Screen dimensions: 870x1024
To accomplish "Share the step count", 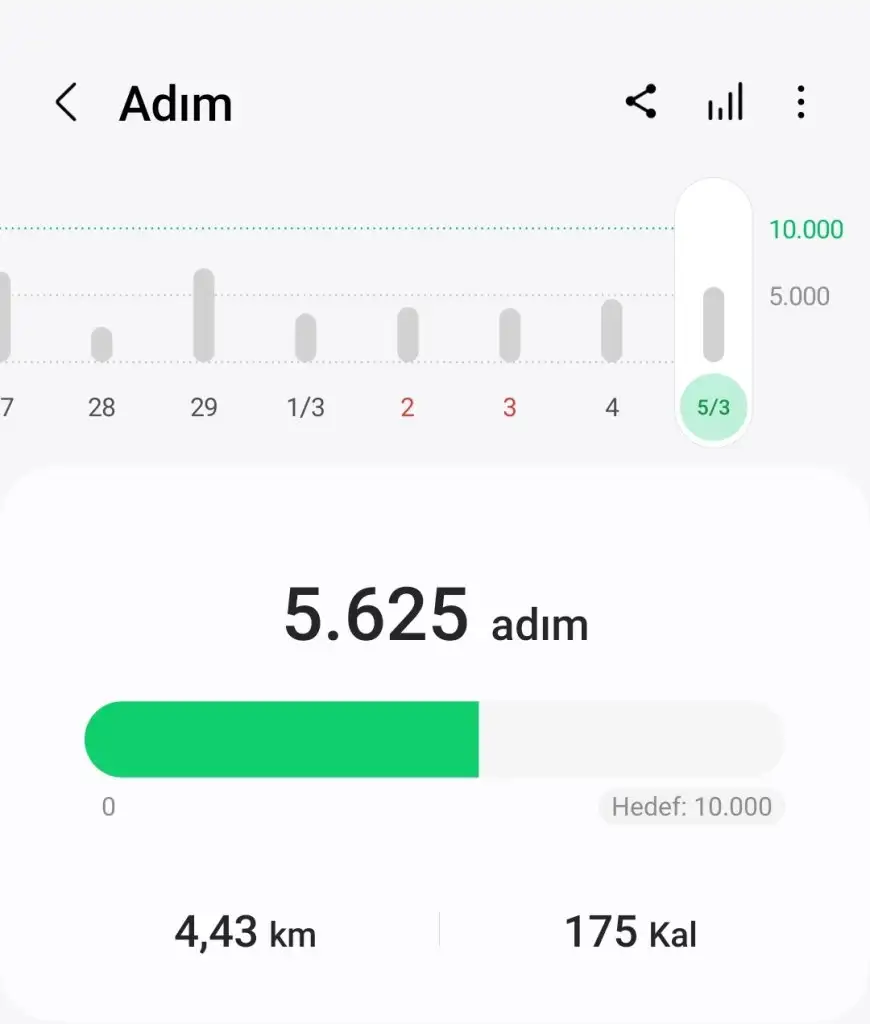I will click(x=641, y=102).
